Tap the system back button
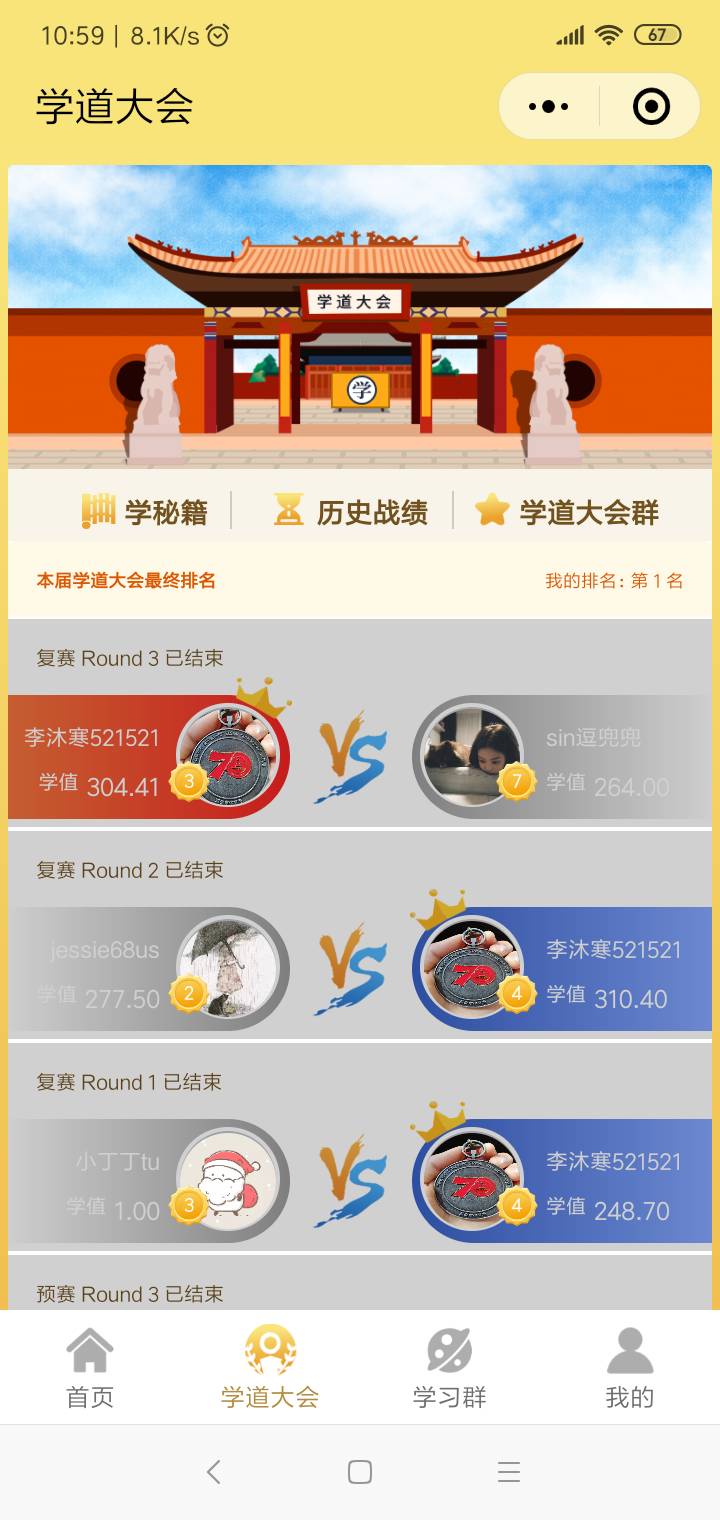This screenshot has height=1520, width=720. pyautogui.click(x=213, y=1472)
